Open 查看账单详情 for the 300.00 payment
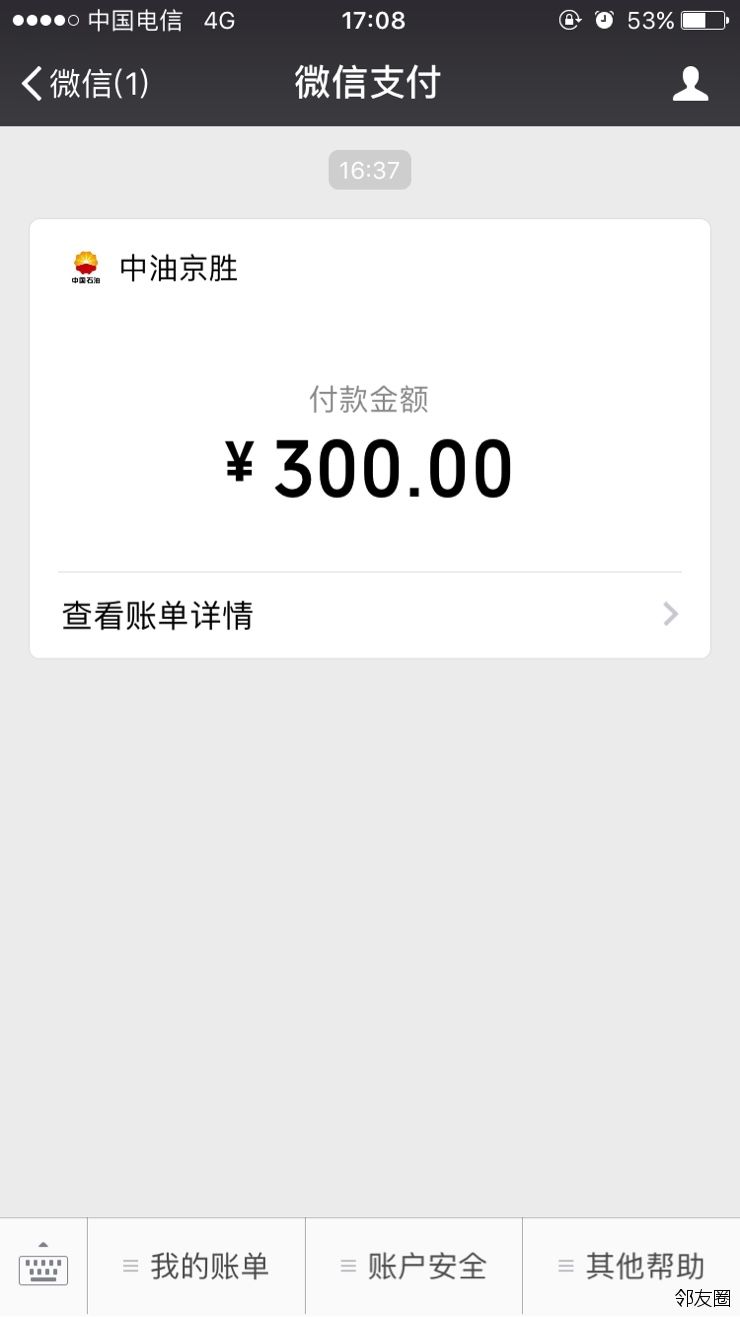This screenshot has width=740, height=1317. (x=369, y=615)
